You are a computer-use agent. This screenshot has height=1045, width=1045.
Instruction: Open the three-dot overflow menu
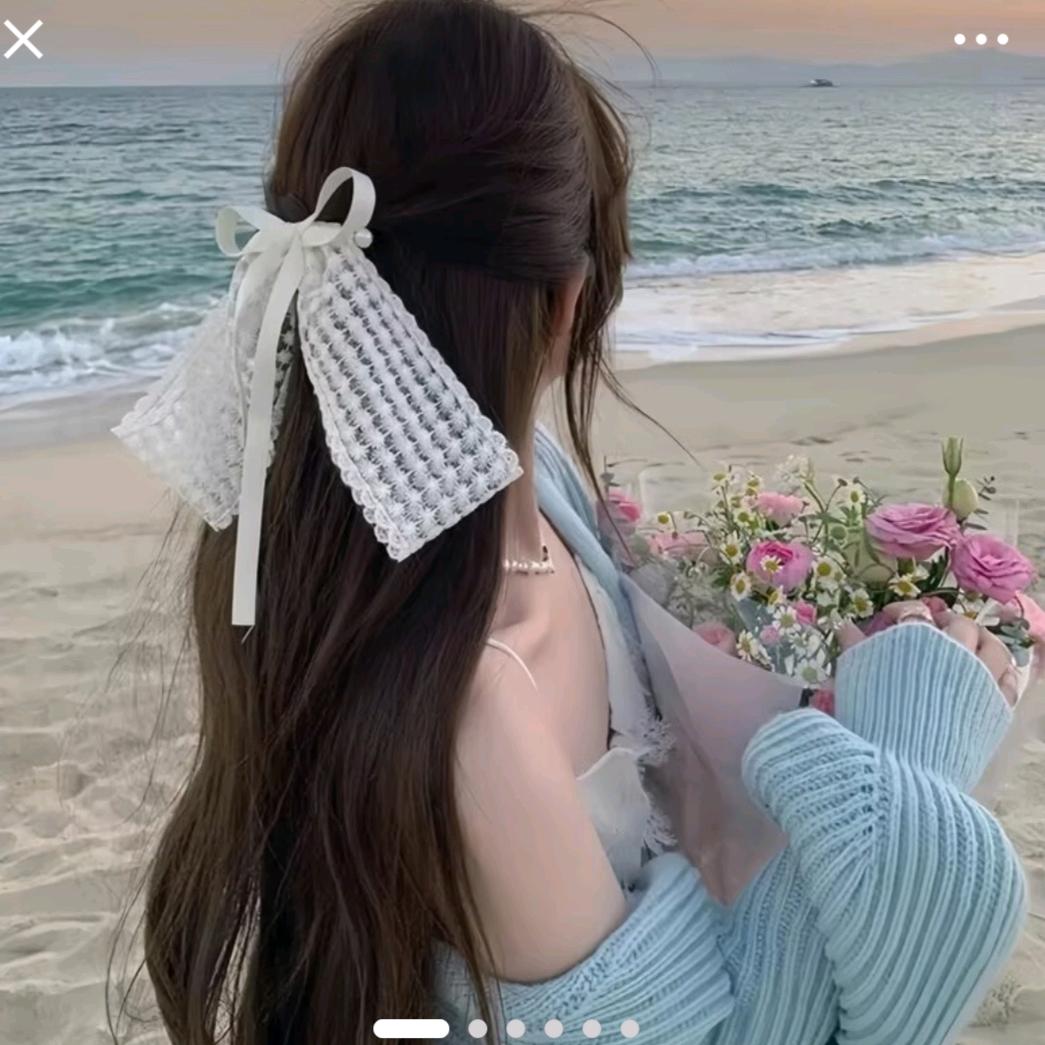click(x=980, y=40)
